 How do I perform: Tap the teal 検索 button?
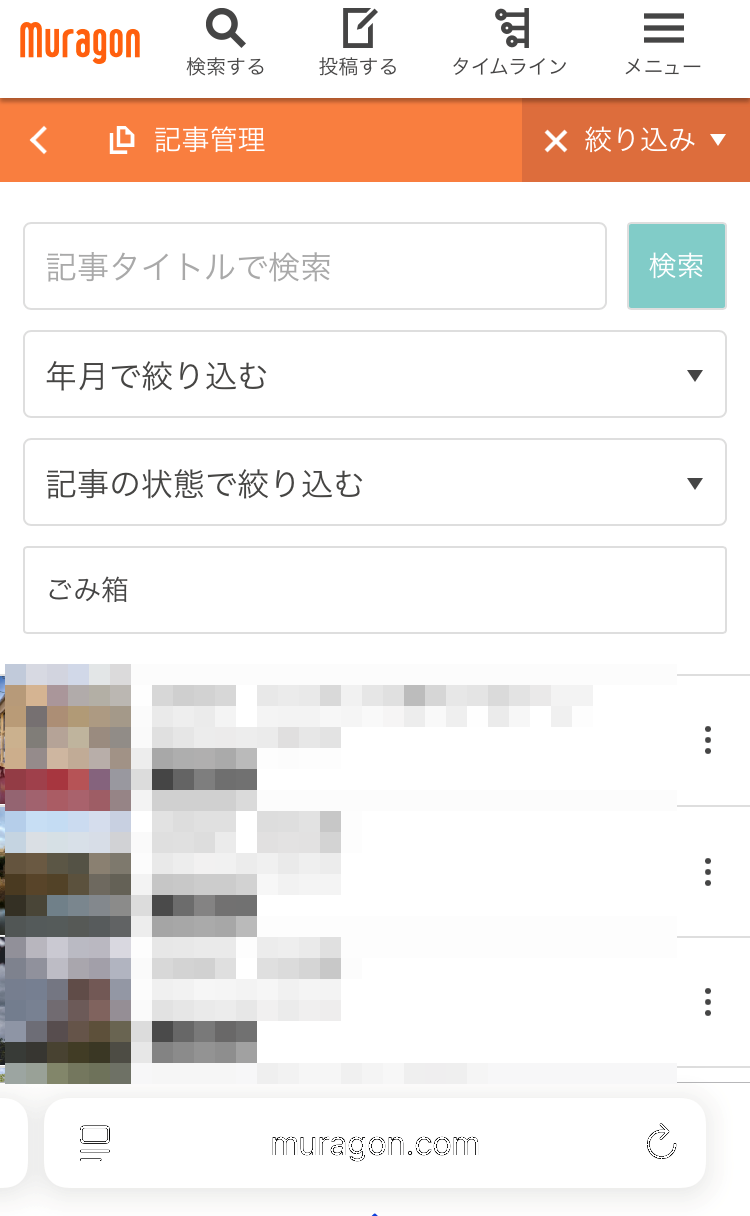point(676,266)
